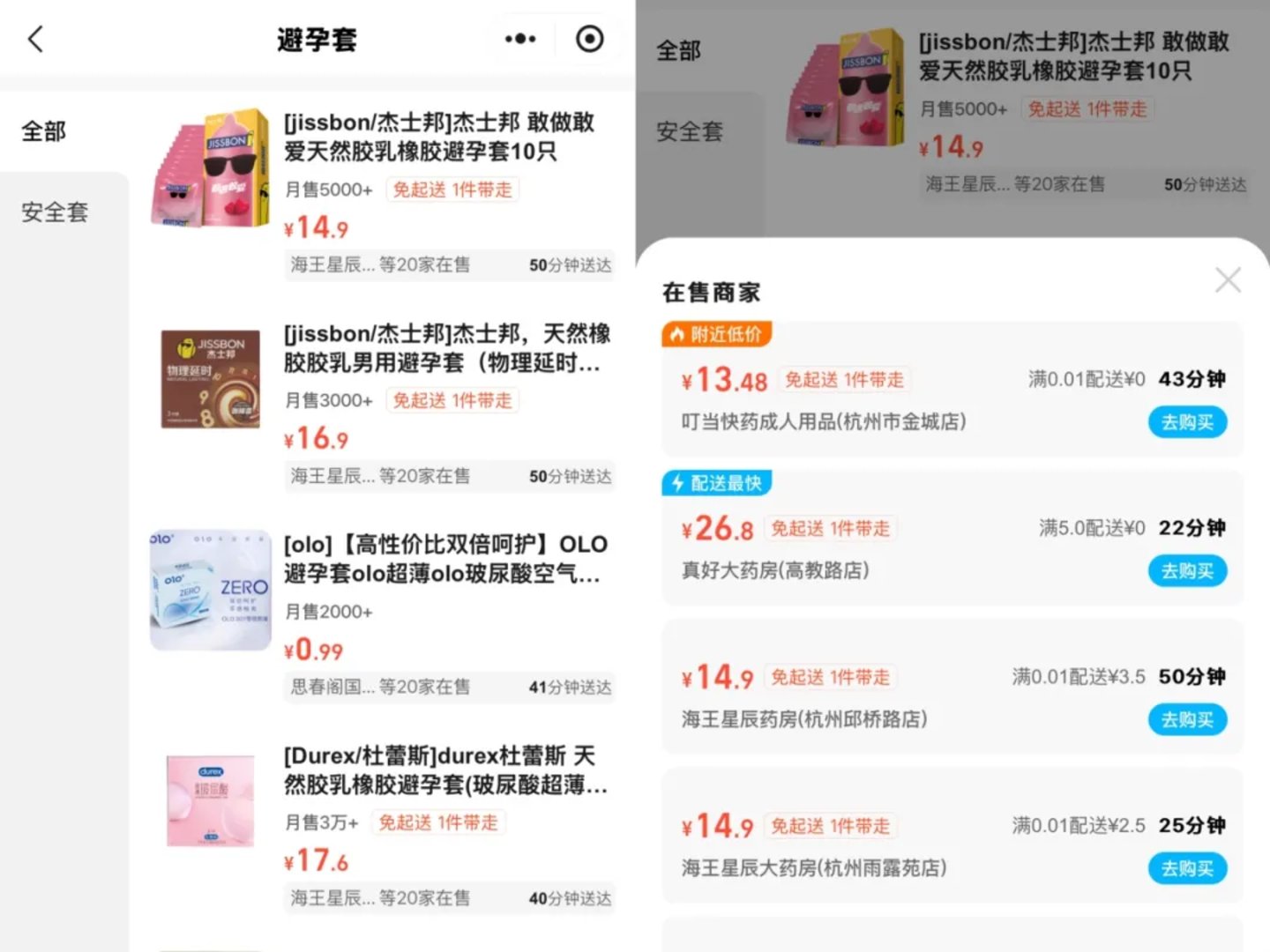Go back from the 避孕套 page

(x=36, y=39)
